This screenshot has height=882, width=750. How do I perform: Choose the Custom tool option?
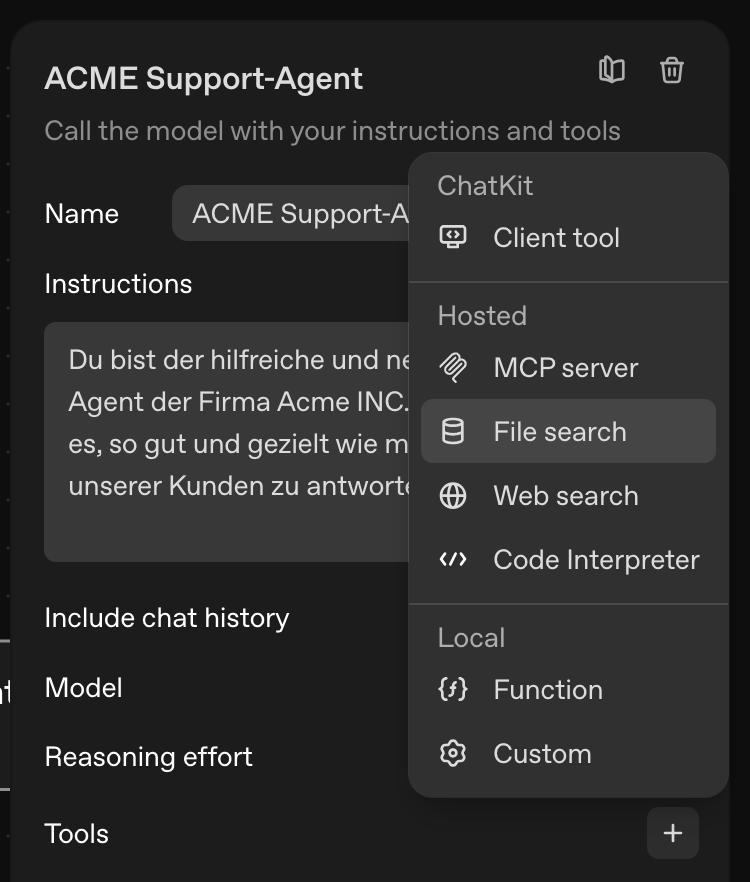tap(542, 754)
